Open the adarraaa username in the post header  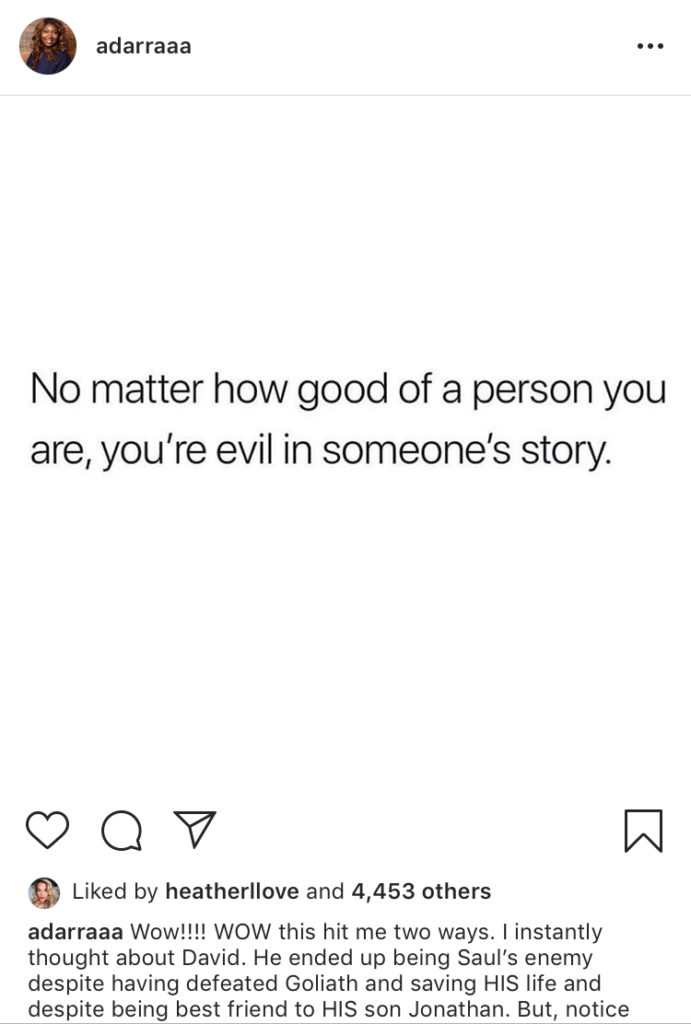pos(143,46)
